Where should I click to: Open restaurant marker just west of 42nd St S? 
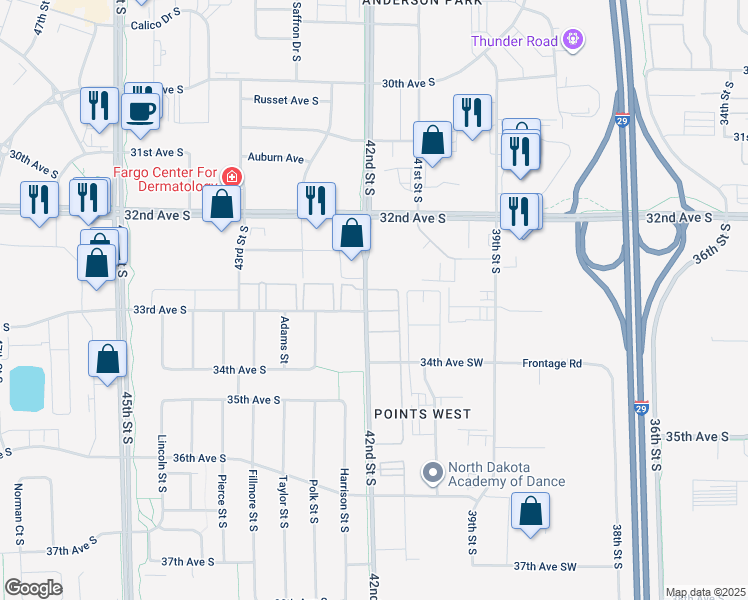tap(316, 205)
